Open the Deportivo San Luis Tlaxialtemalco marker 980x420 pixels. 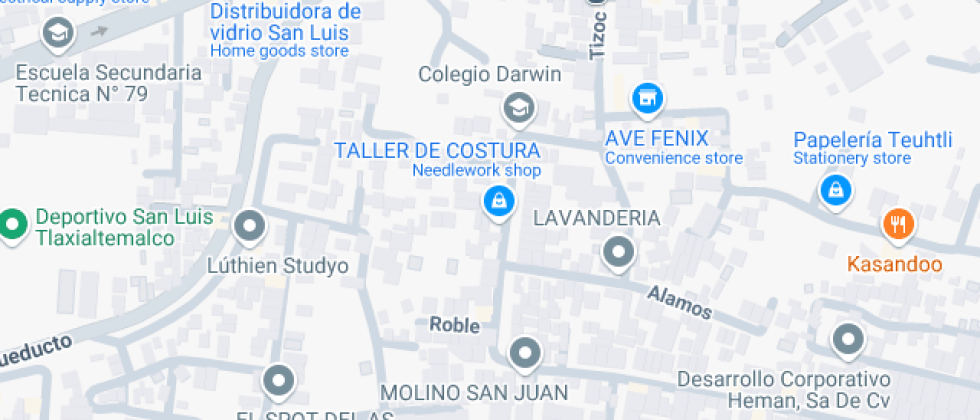[13, 224]
